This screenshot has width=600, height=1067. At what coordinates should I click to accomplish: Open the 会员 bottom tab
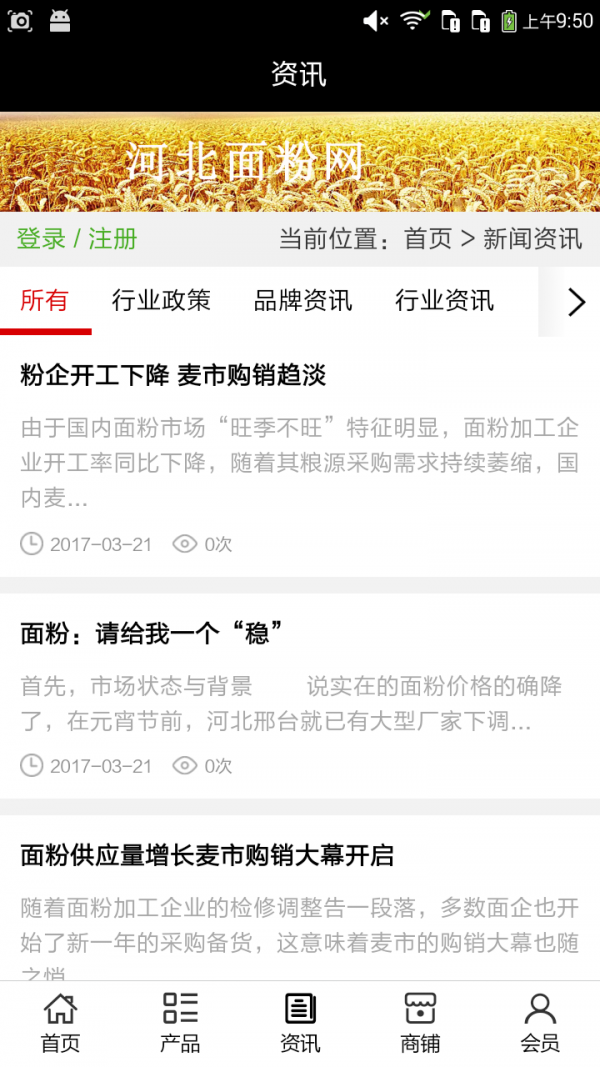pos(540,1023)
